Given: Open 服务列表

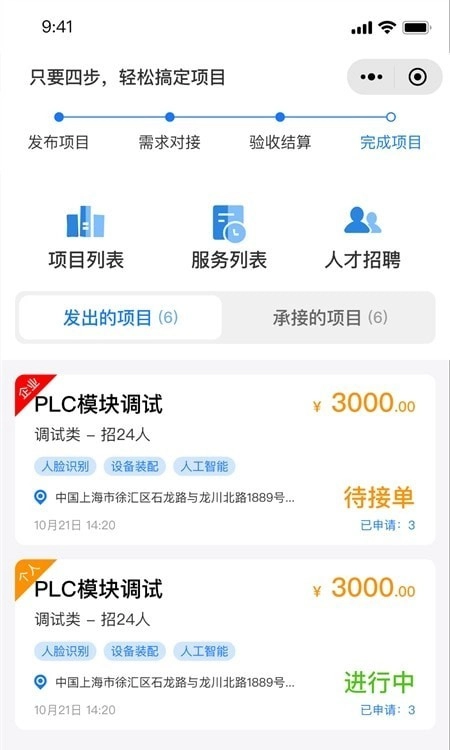Looking at the screenshot, I should click(x=229, y=237).
